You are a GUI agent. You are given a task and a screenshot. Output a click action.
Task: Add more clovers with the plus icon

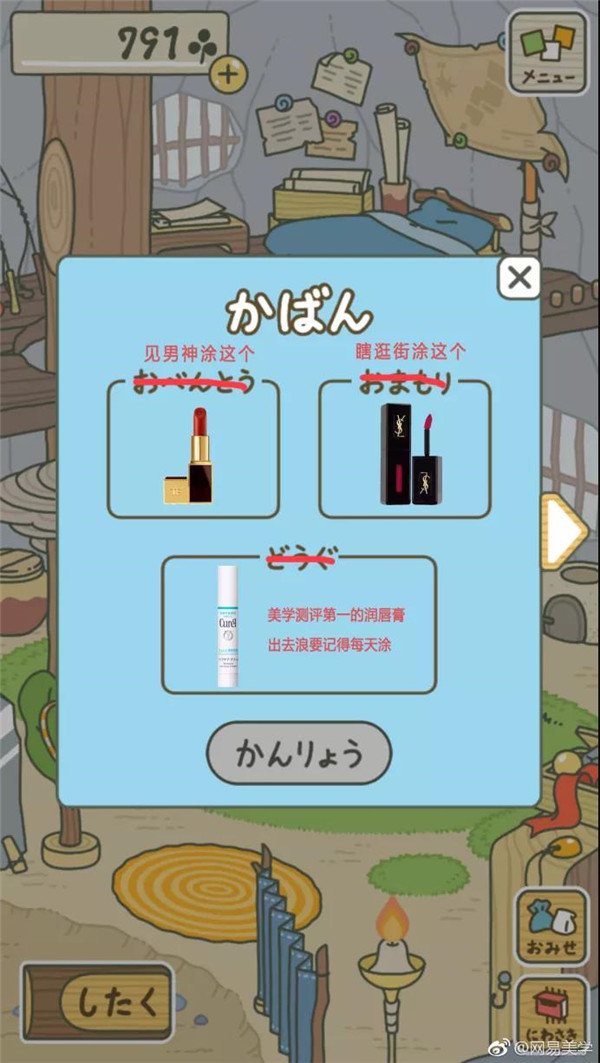(x=228, y=72)
